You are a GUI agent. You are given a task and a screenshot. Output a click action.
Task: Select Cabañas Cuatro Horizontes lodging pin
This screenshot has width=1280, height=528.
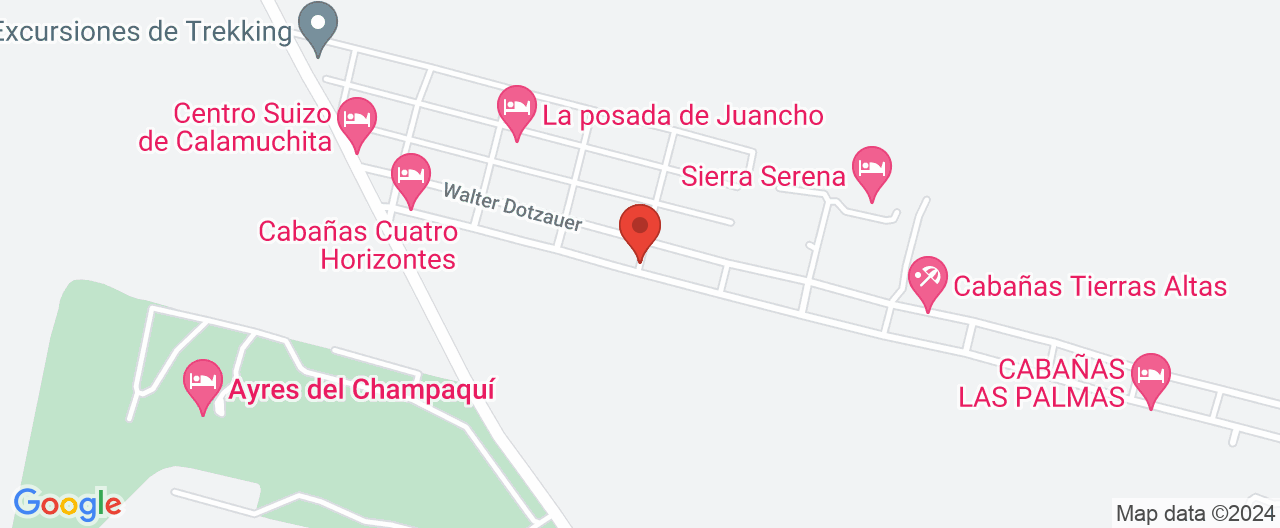(x=410, y=177)
